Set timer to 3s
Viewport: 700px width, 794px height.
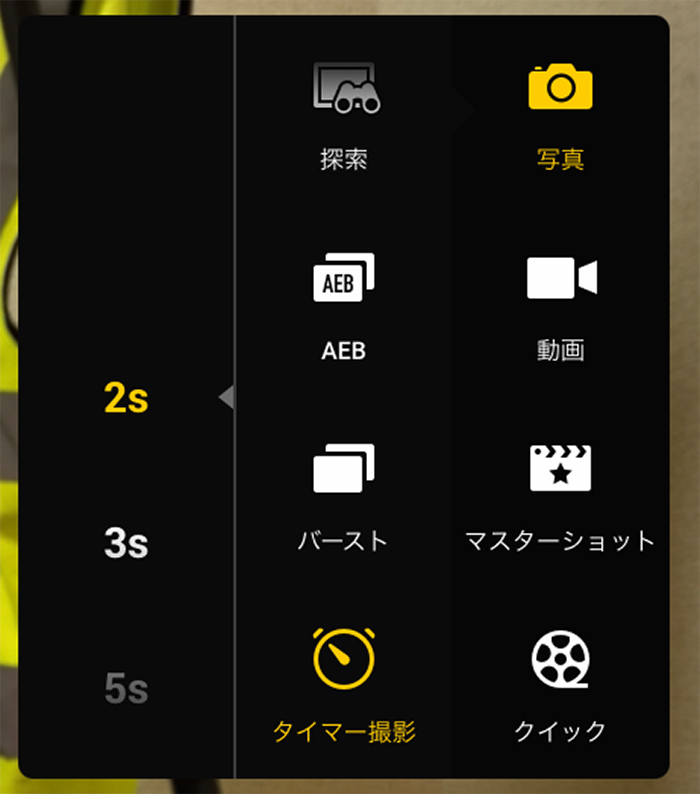(x=126, y=545)
